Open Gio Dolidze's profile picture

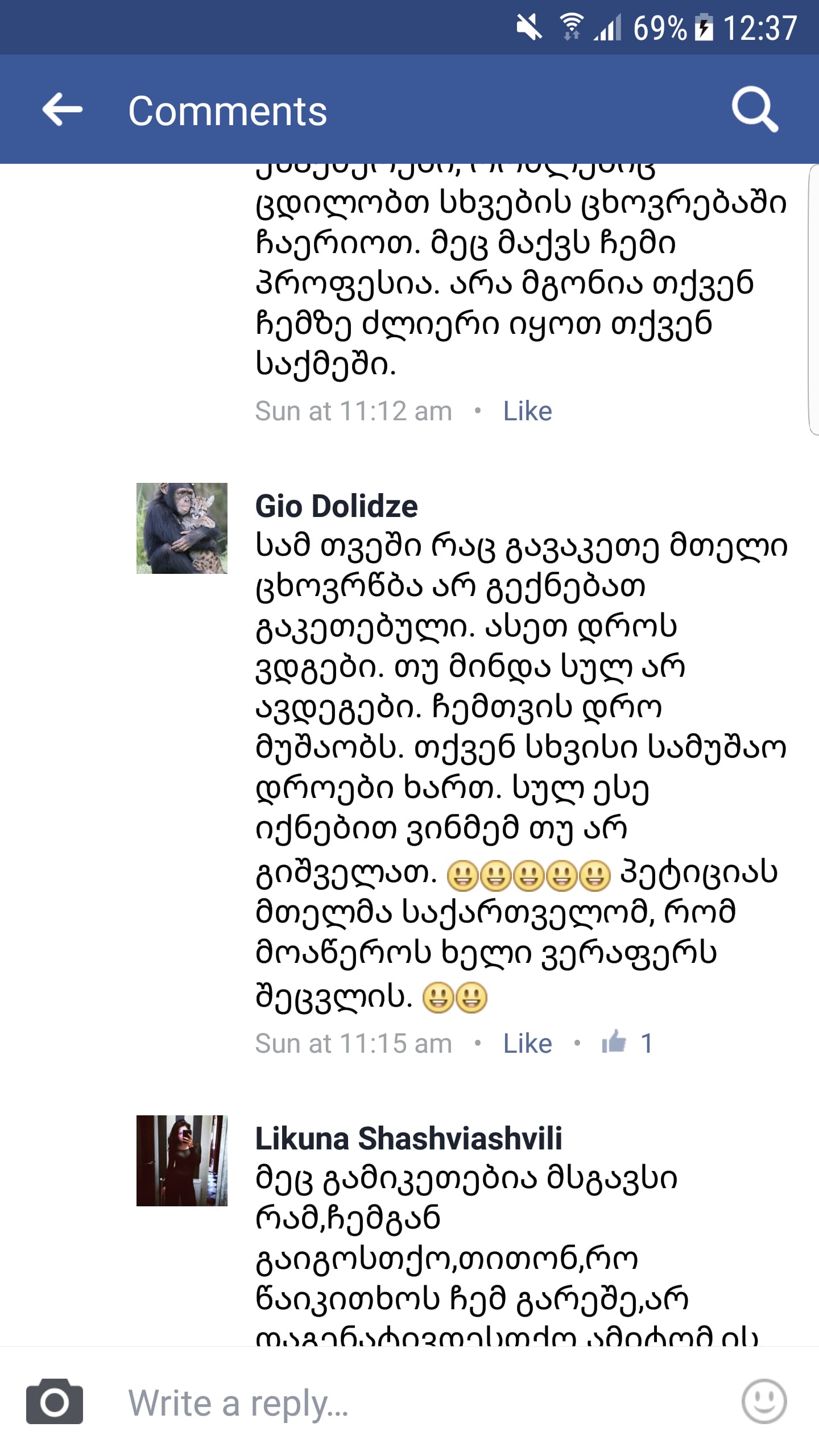coord(182,528)
